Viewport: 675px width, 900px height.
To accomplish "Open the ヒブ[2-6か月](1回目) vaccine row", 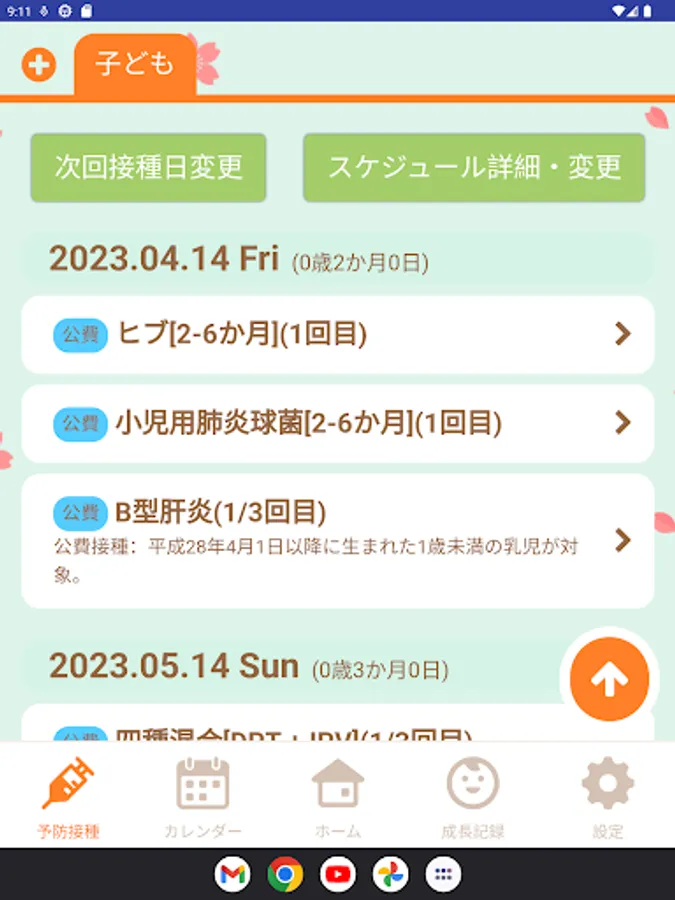I will (x=338, y=335).
